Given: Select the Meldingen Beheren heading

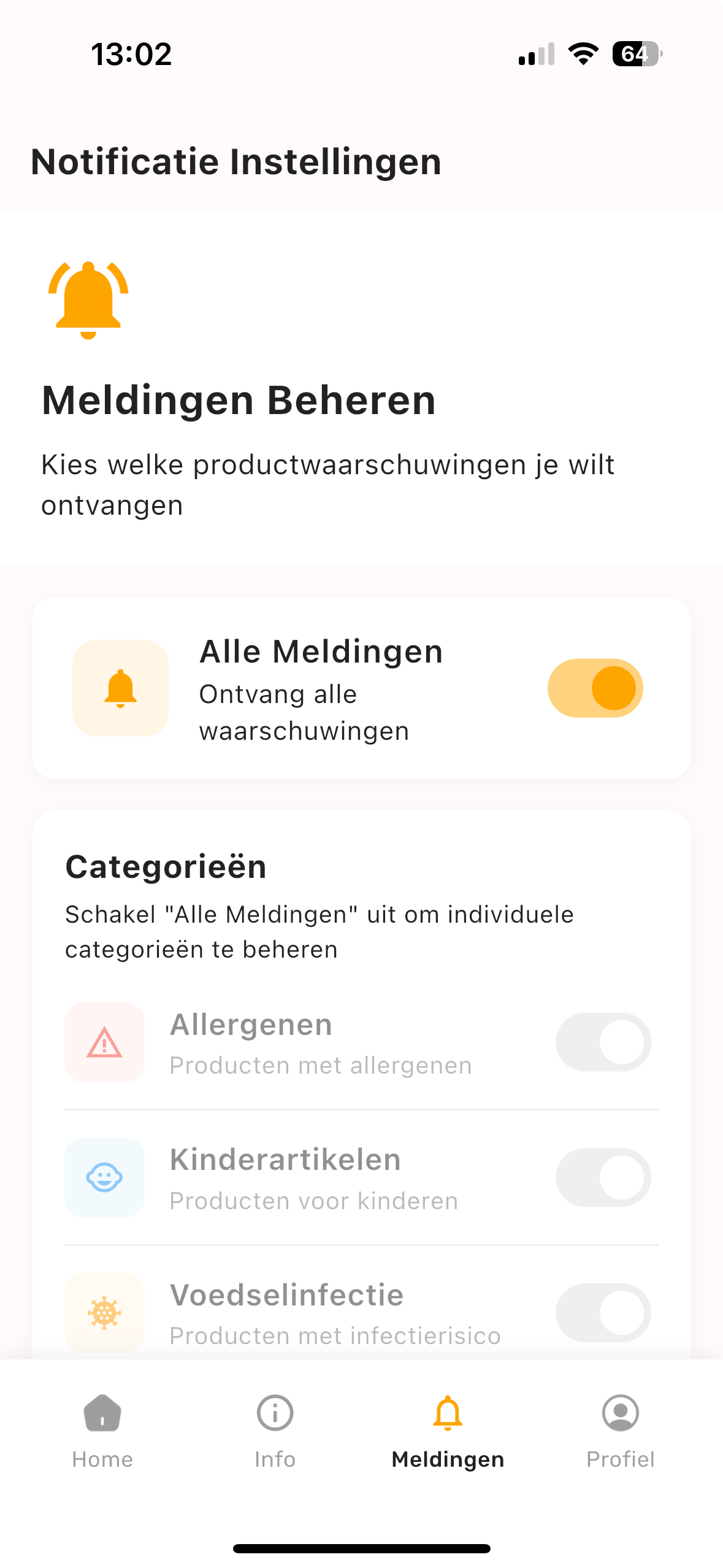Looking at the screenshot, I should (x=238, y=400).
